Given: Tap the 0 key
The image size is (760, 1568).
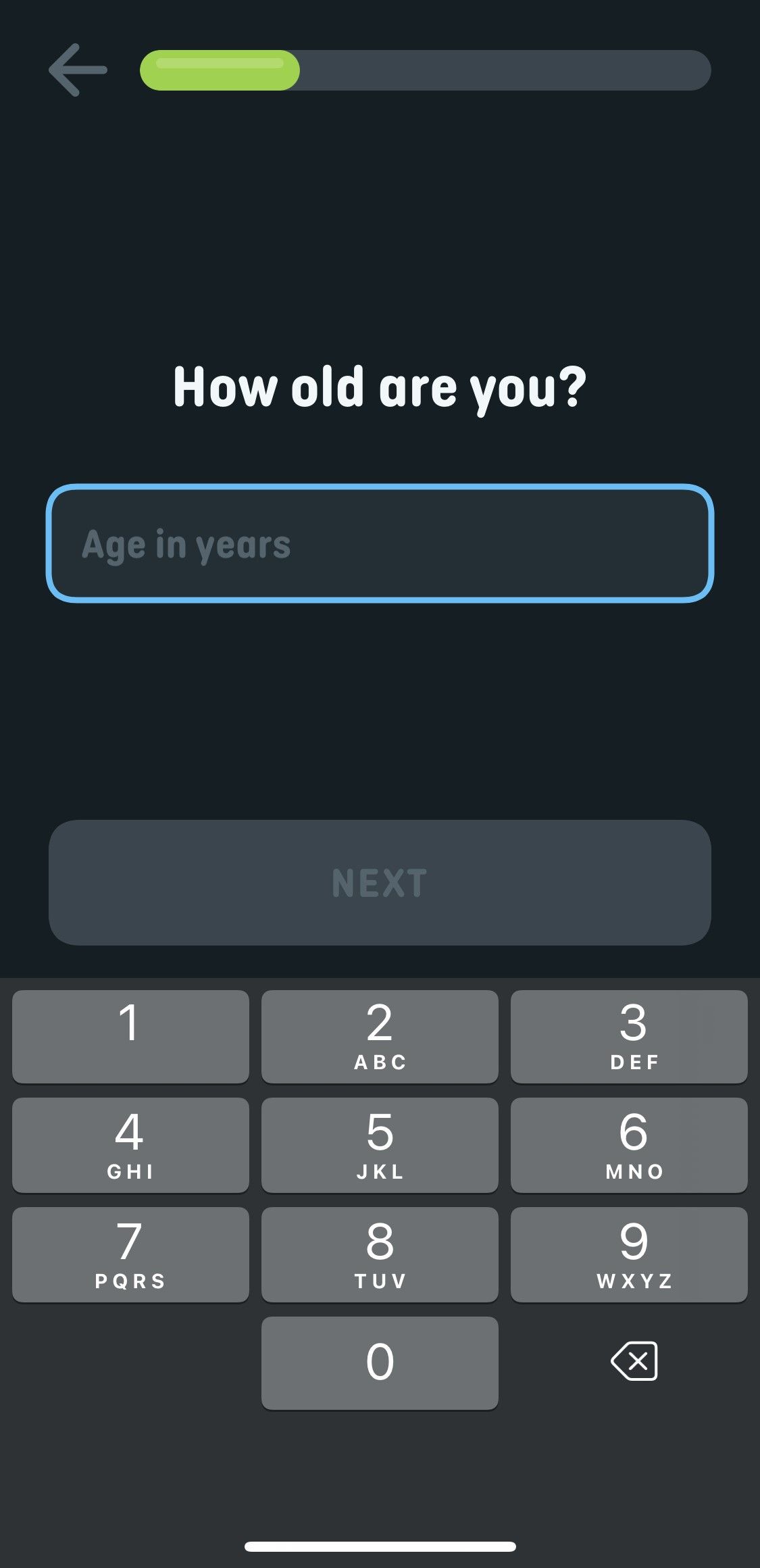Looking at the screenshot, I should point(380,1363).
